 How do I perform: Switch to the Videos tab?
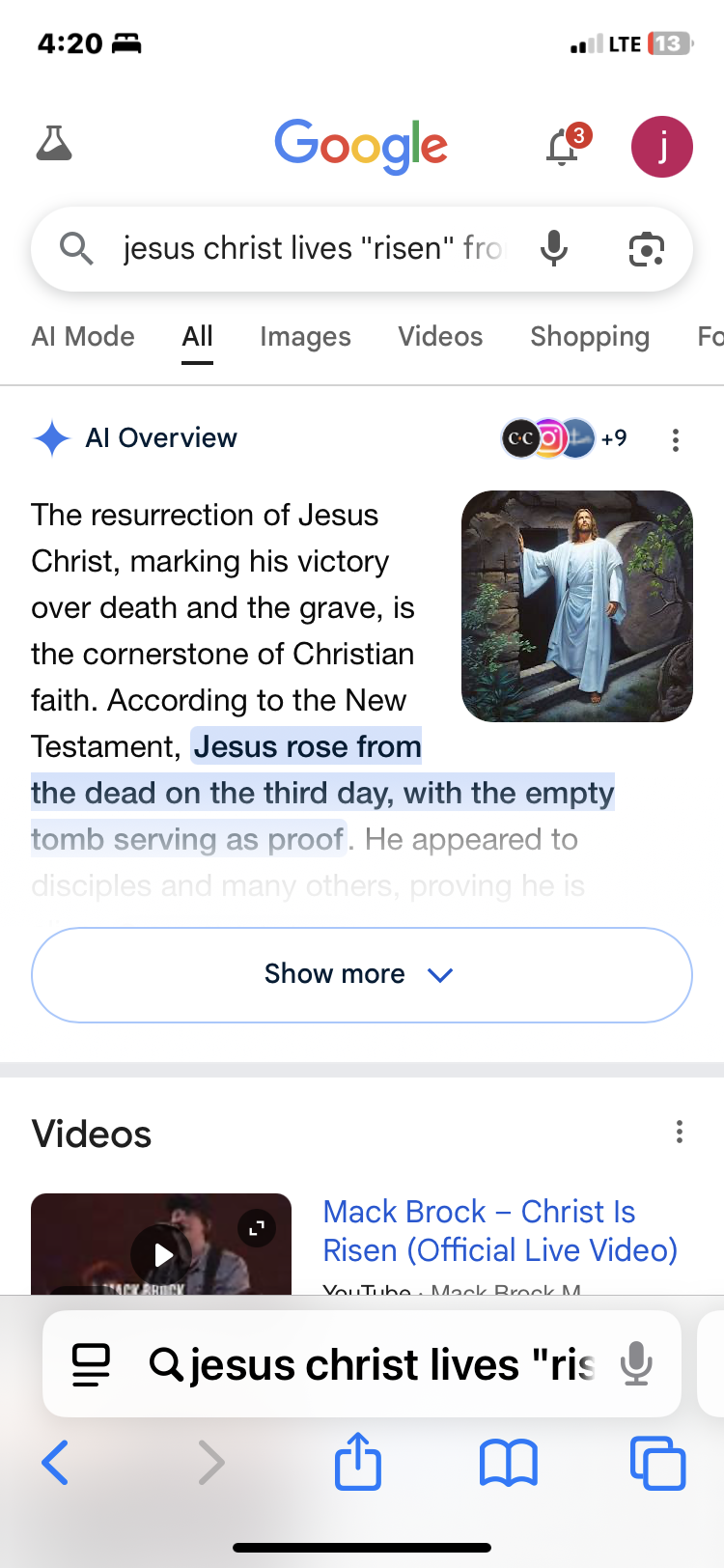click(440, 337)
